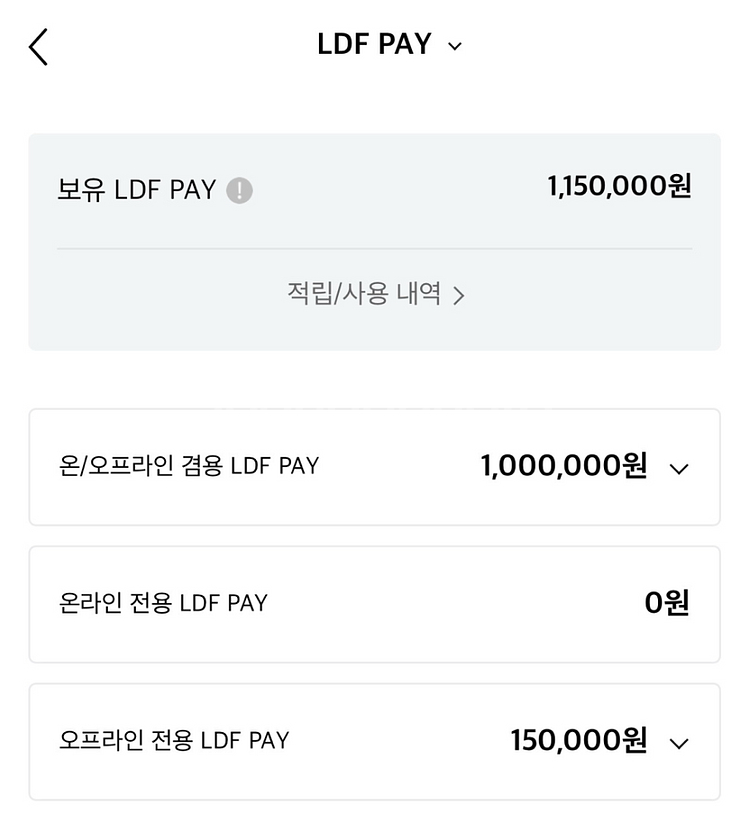Go back using the top-left arrow
Screen dimensions: 750x815
click(38, 46)
